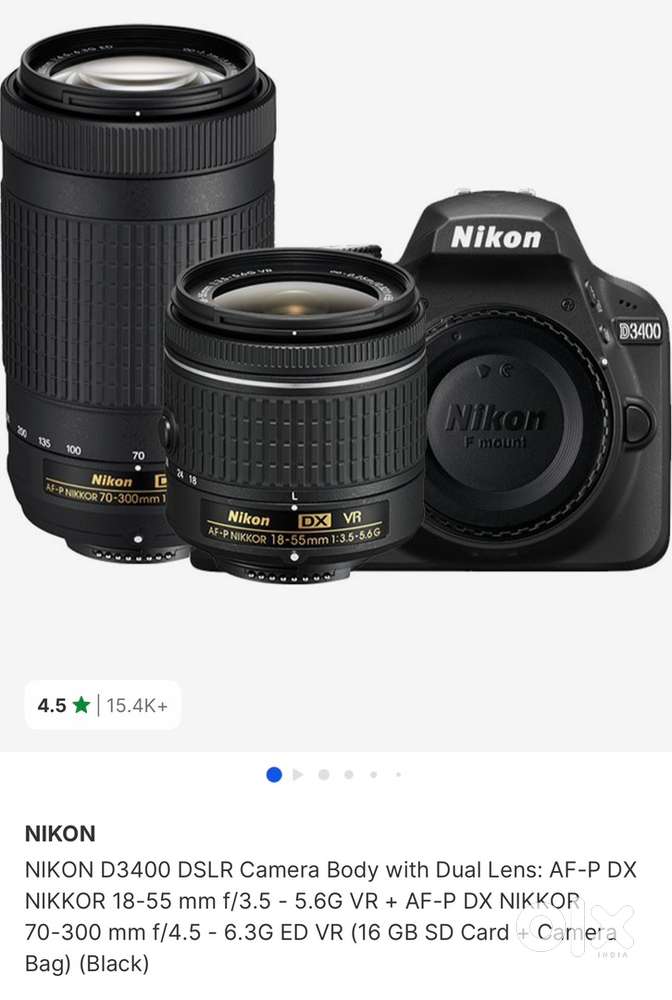Jump to the video indicator in carousel
This screenshot has width=672, height=1000.
pos(298,774)
